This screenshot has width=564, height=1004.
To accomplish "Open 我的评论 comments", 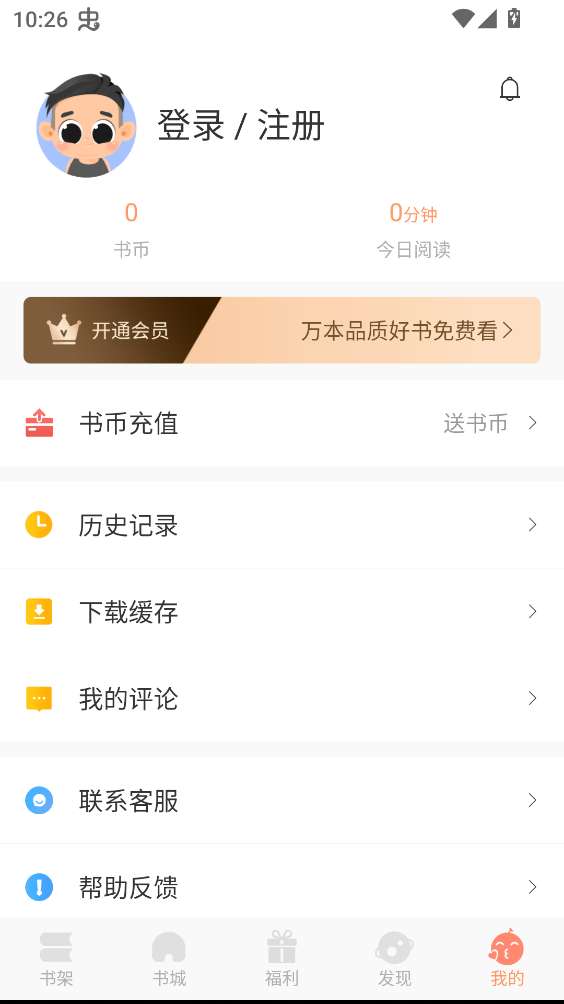I will pos(282,698).
